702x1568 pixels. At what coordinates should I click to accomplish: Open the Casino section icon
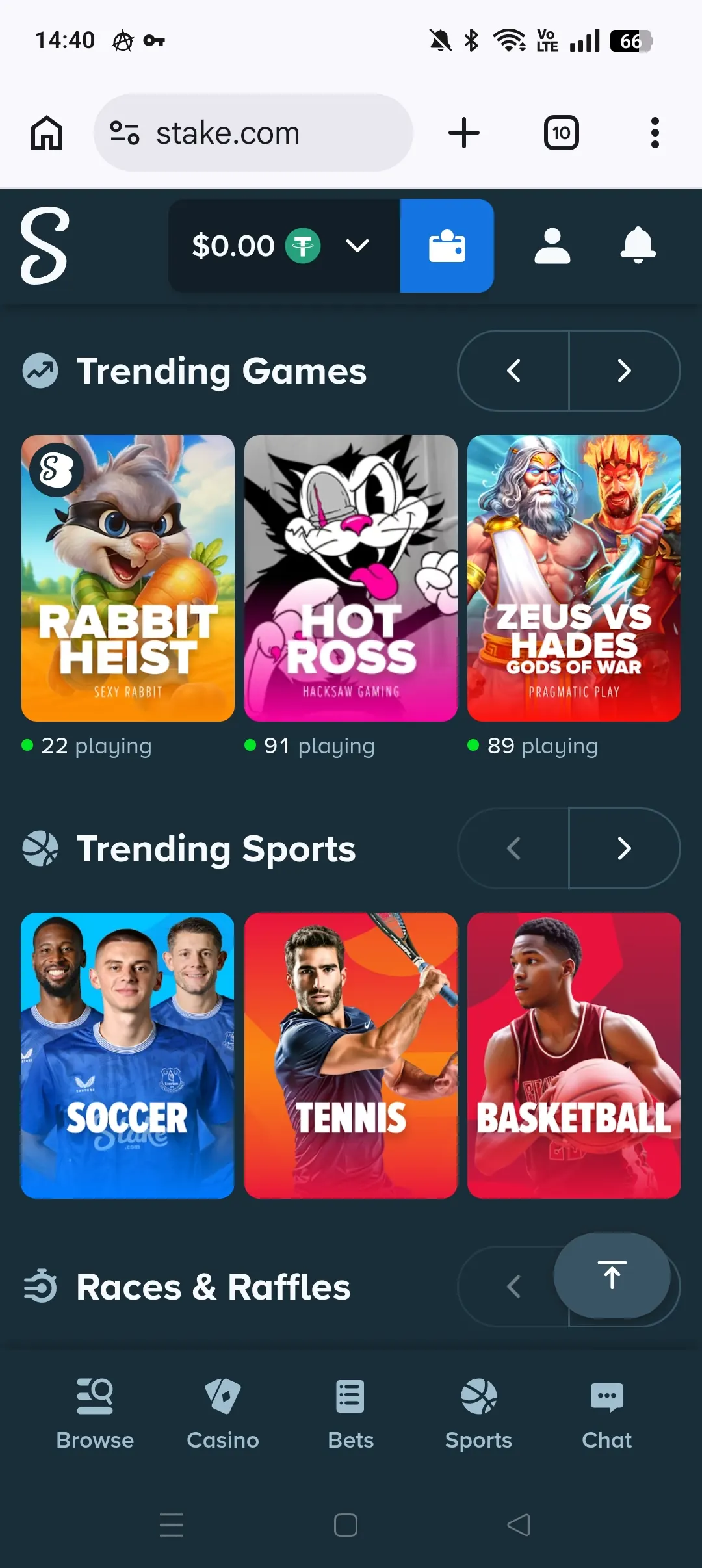pos(224,1412)
